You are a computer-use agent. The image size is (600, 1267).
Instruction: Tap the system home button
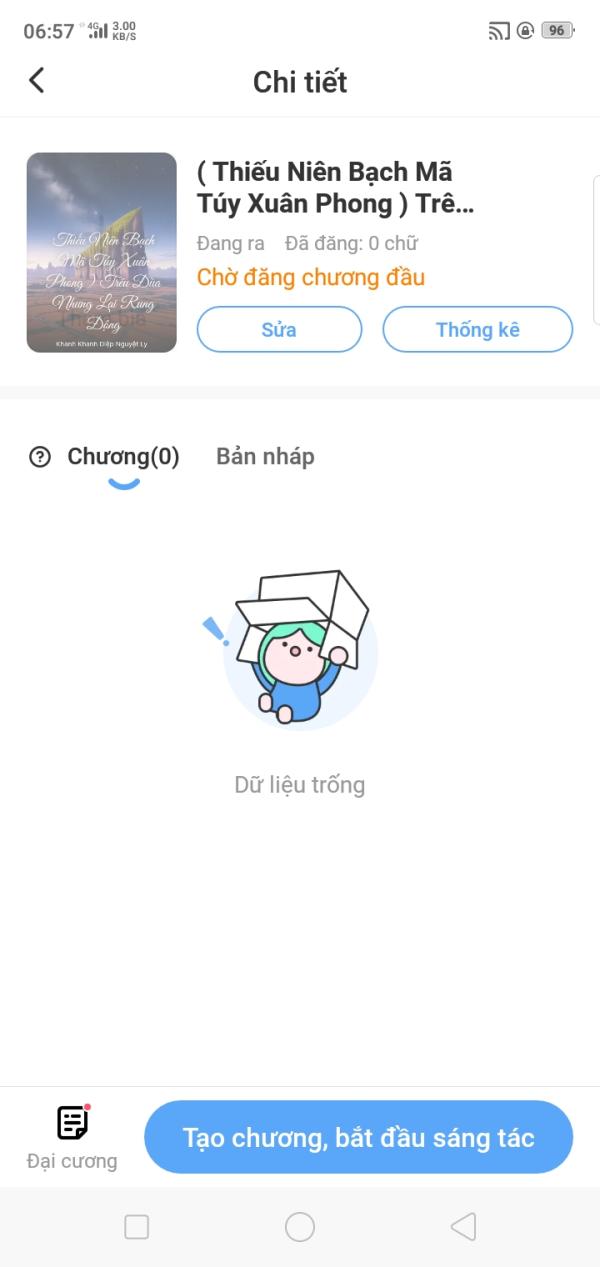coord(300,1227)
